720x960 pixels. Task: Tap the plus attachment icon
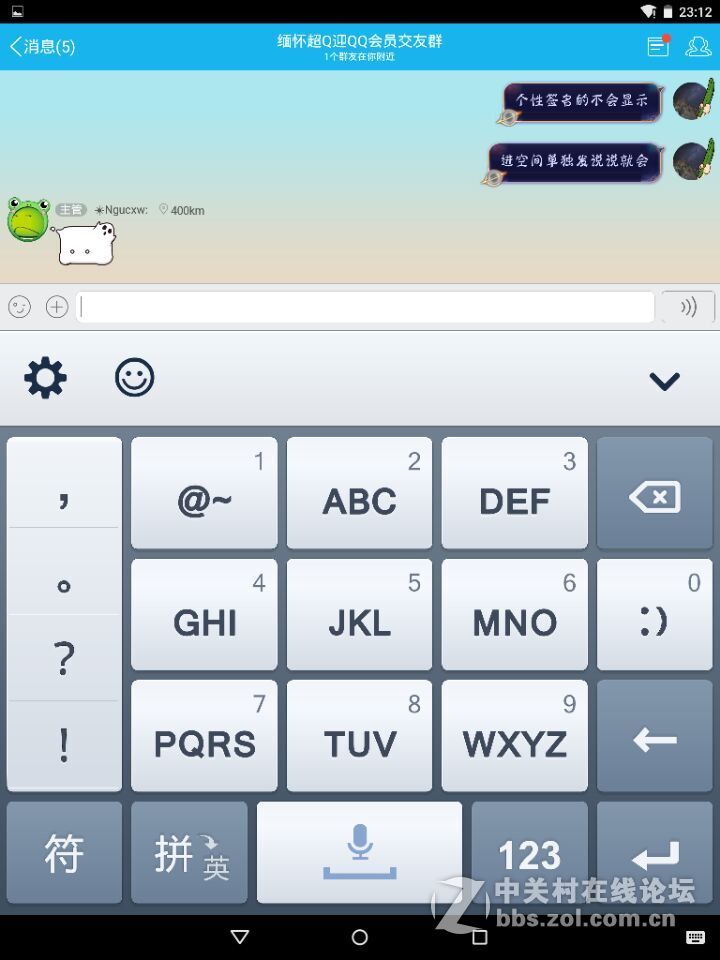pos(57,307)
